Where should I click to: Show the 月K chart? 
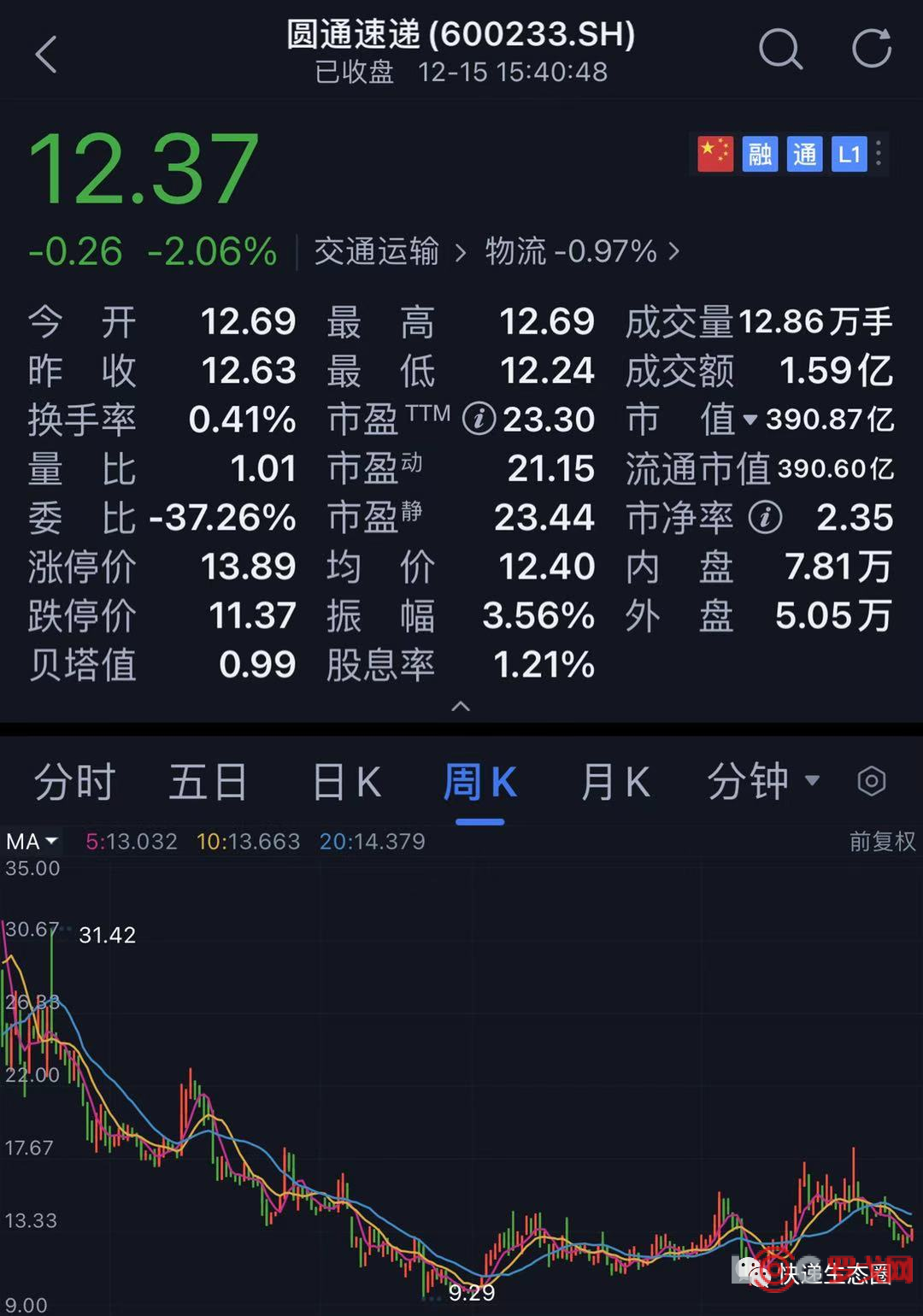(x=614, y=782)
